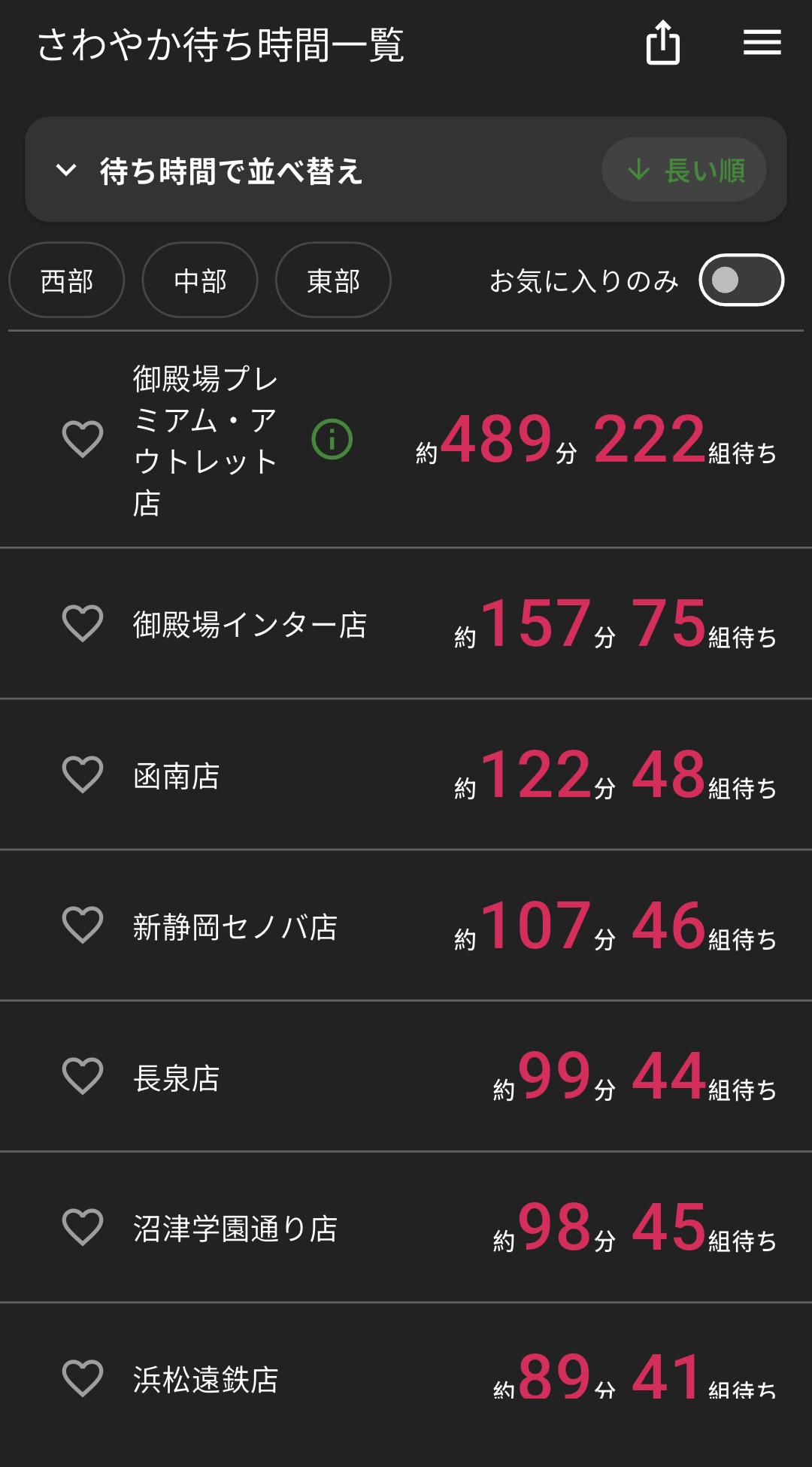The height and width of the screenshot is (1467, 812).
Task: Open the hamburger menu
Action: (762, 43)
